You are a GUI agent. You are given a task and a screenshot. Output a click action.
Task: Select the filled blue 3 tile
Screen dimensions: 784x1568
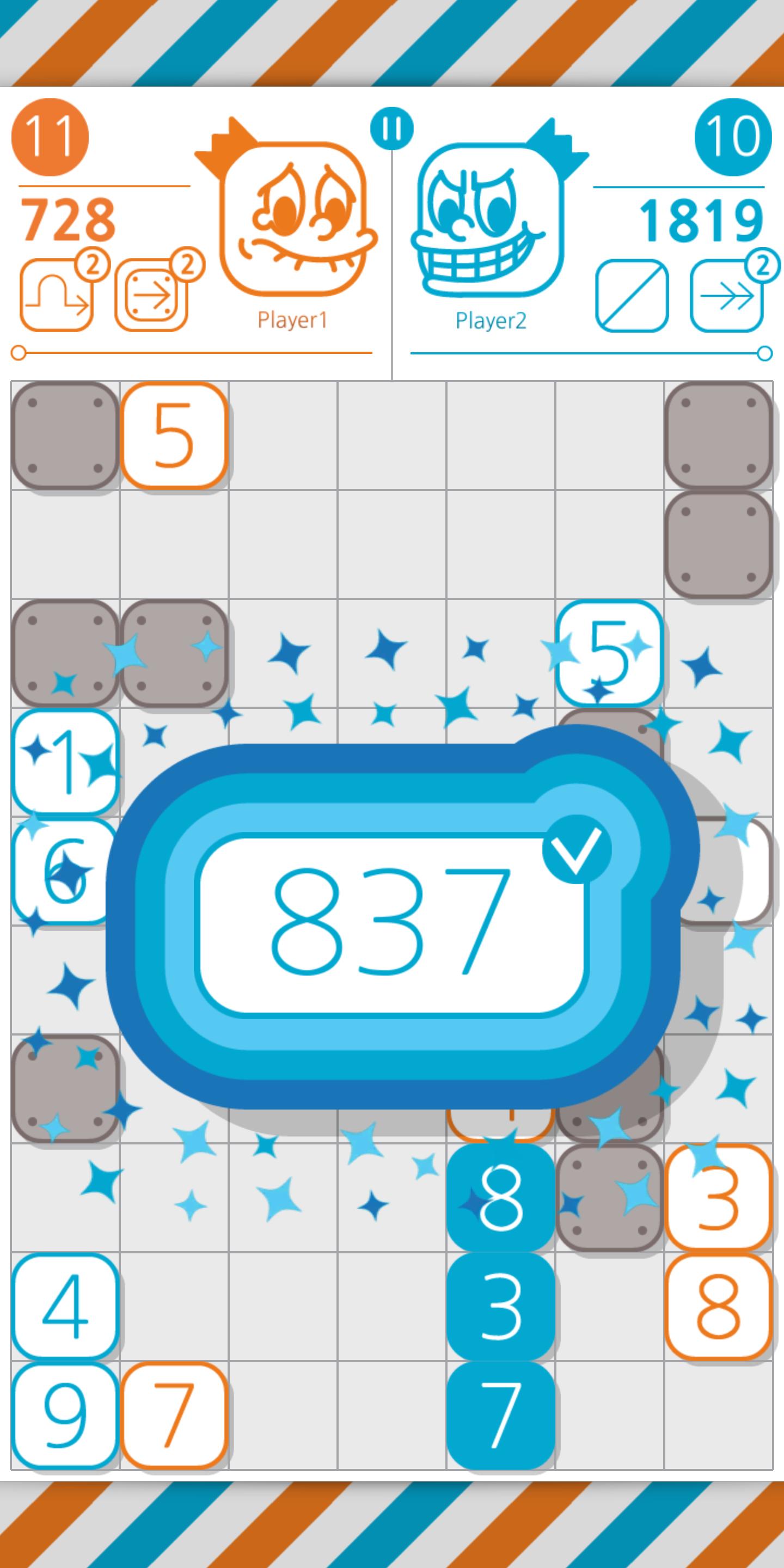500,1306
